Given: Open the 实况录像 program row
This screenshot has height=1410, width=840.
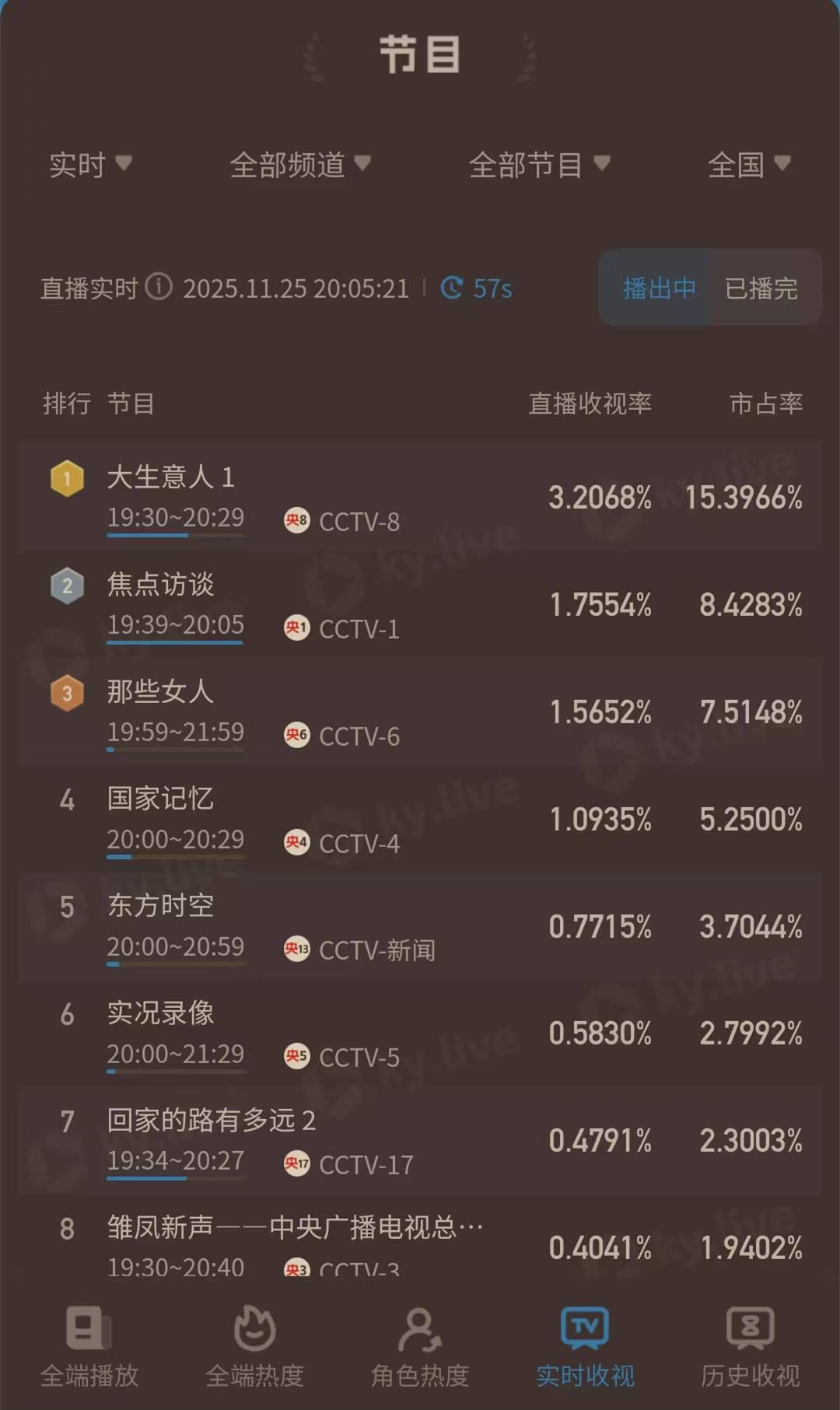Looking at the screenshot, I should (420, 1034).
